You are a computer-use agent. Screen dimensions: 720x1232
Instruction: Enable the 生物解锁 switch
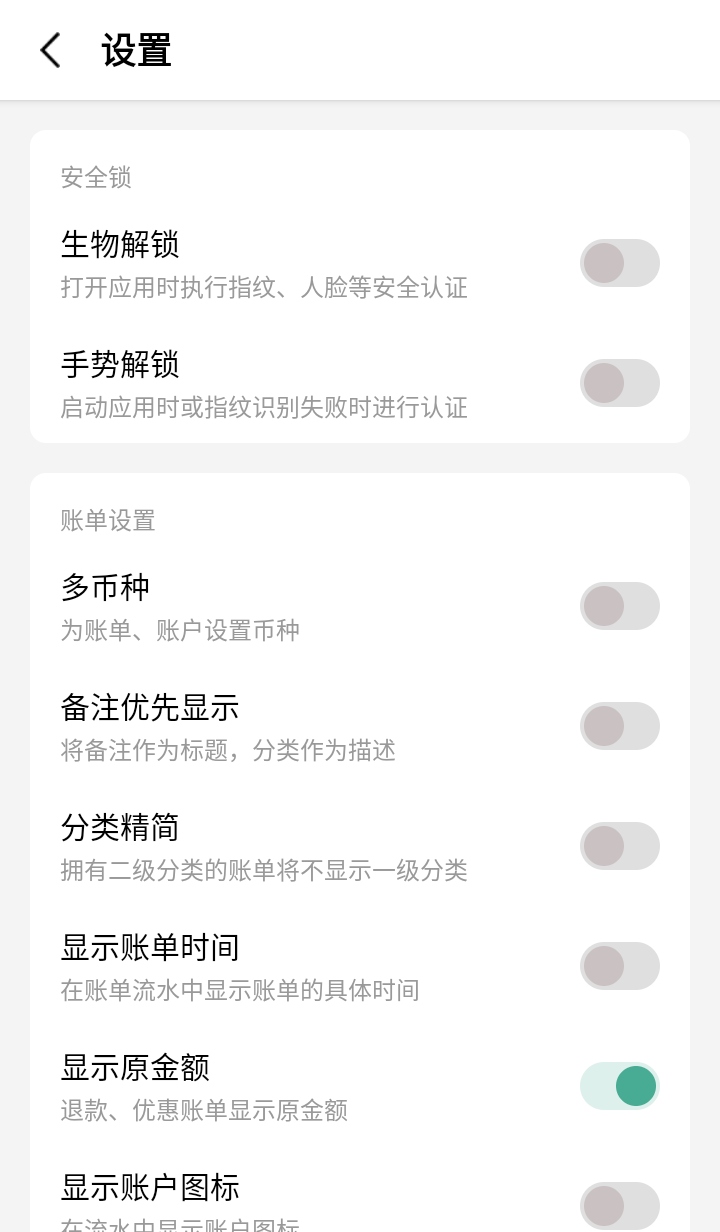click(619, 263)
